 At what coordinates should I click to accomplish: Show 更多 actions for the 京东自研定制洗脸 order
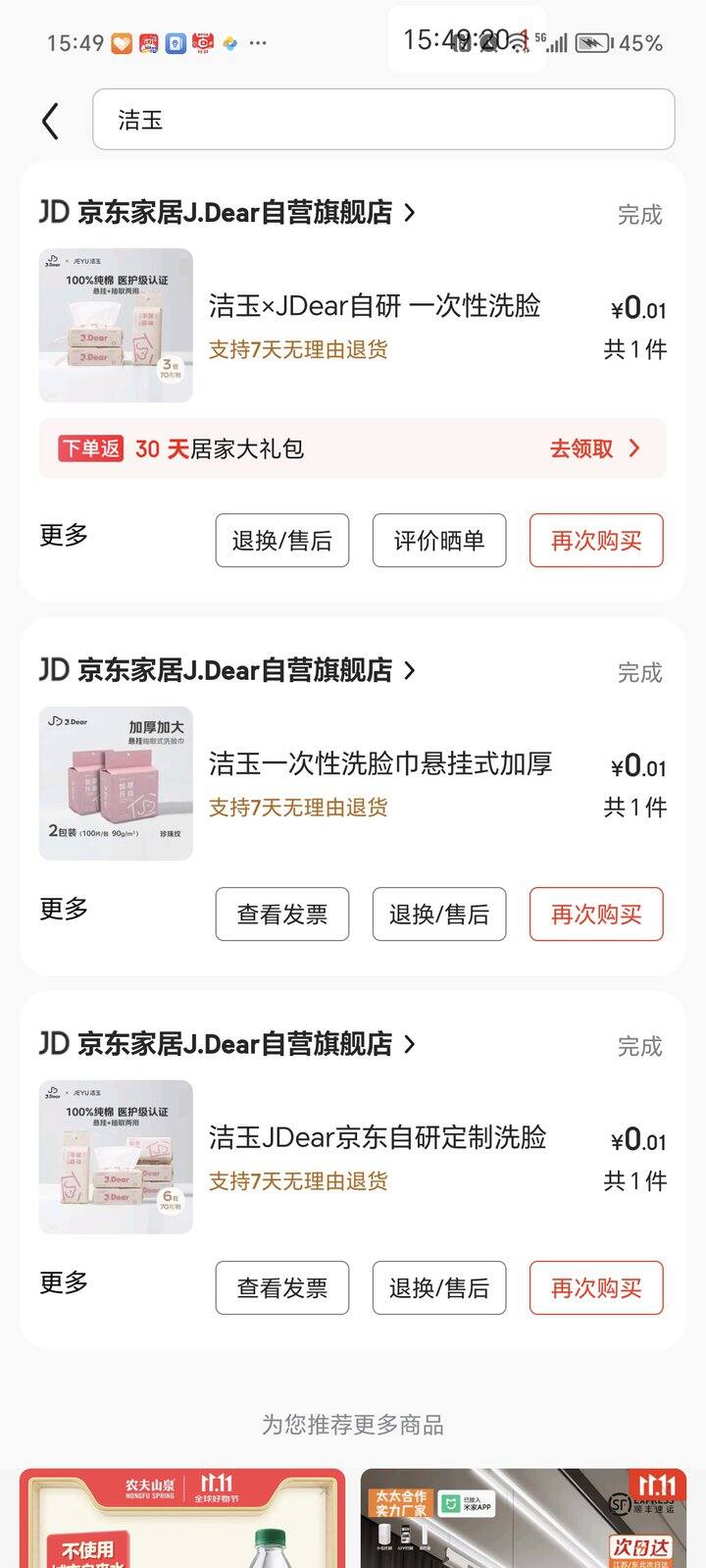pyautogui.click(x=64, y=1283)
